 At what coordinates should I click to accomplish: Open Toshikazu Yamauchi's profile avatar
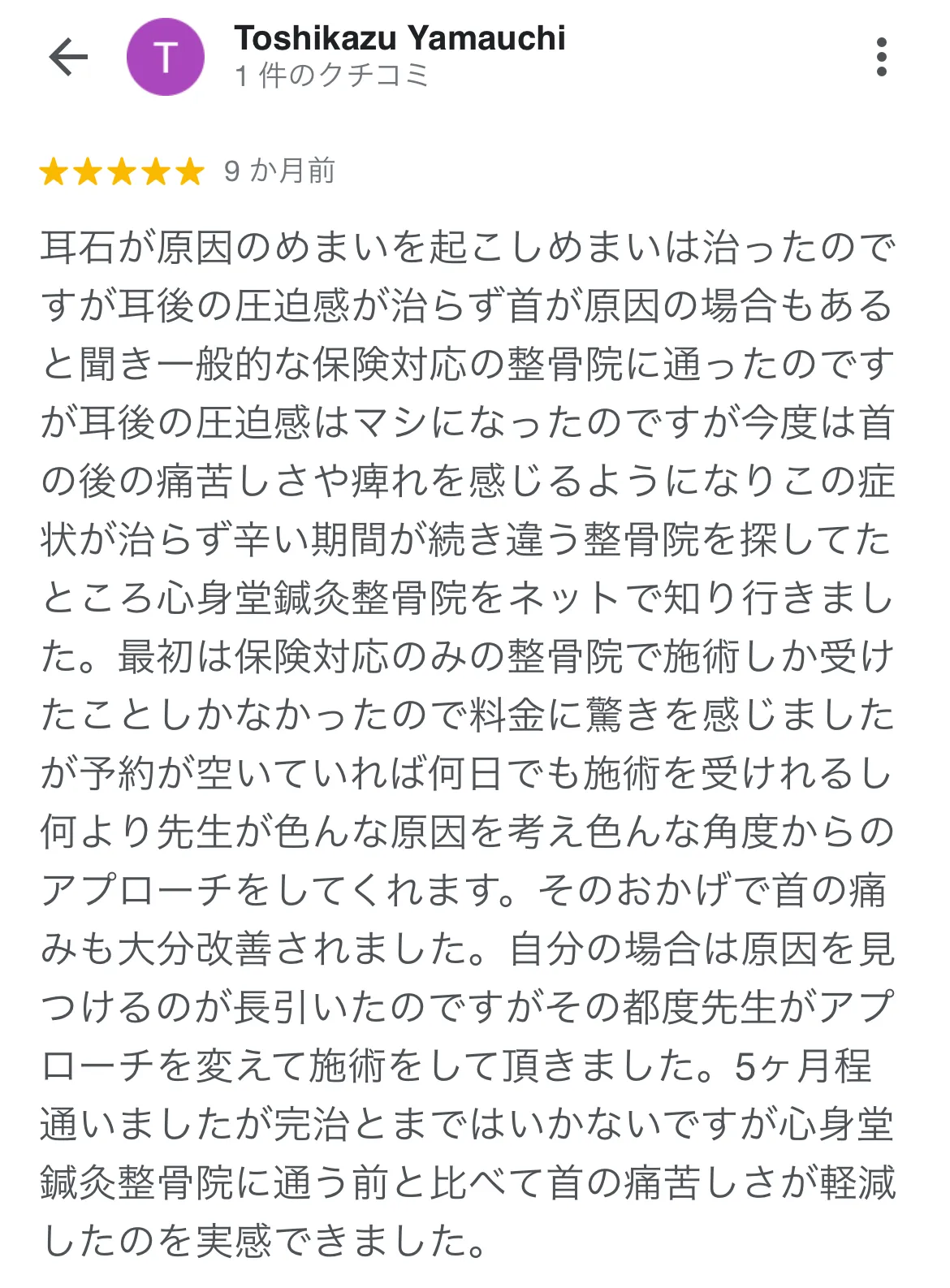[x=166, y=57]
